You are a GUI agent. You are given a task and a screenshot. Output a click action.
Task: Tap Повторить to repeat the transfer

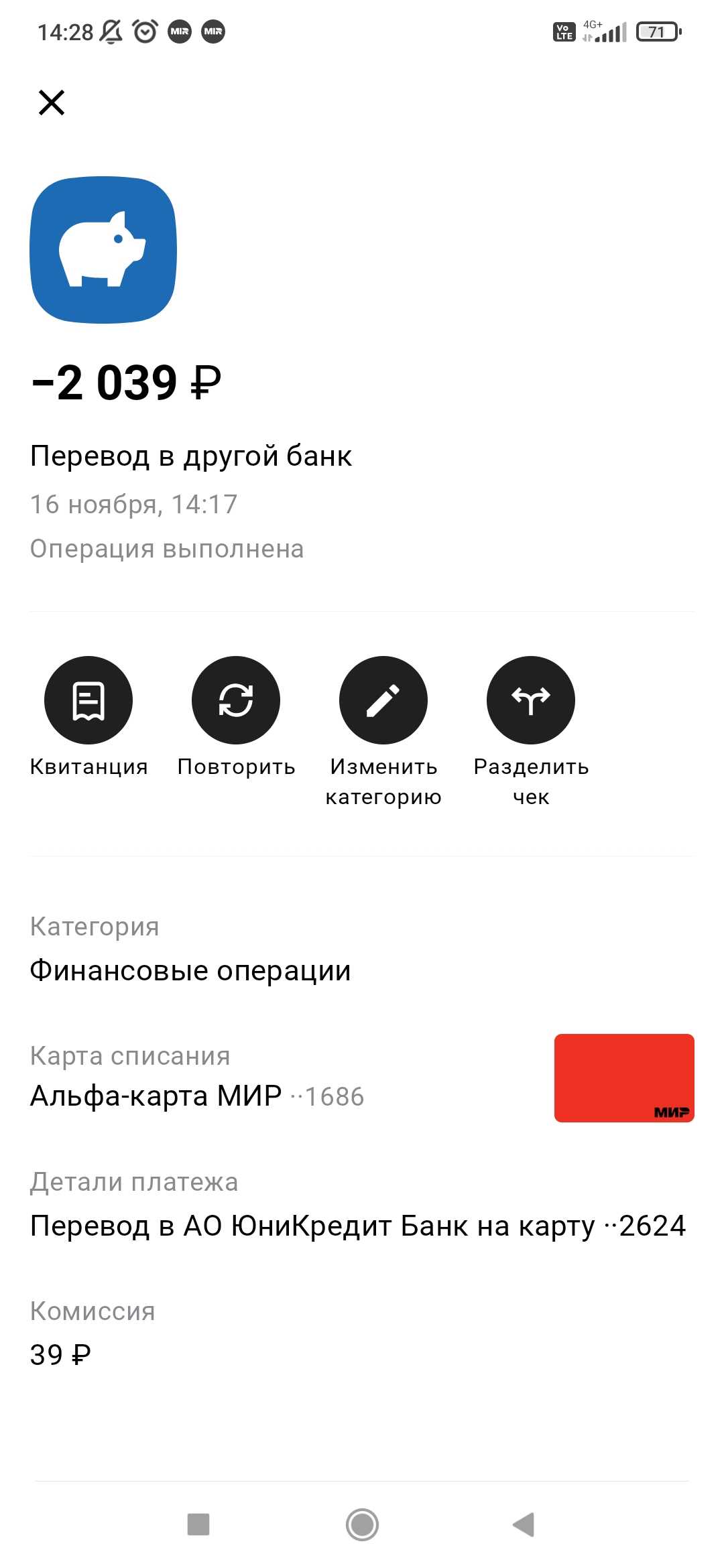coord(236,700)
